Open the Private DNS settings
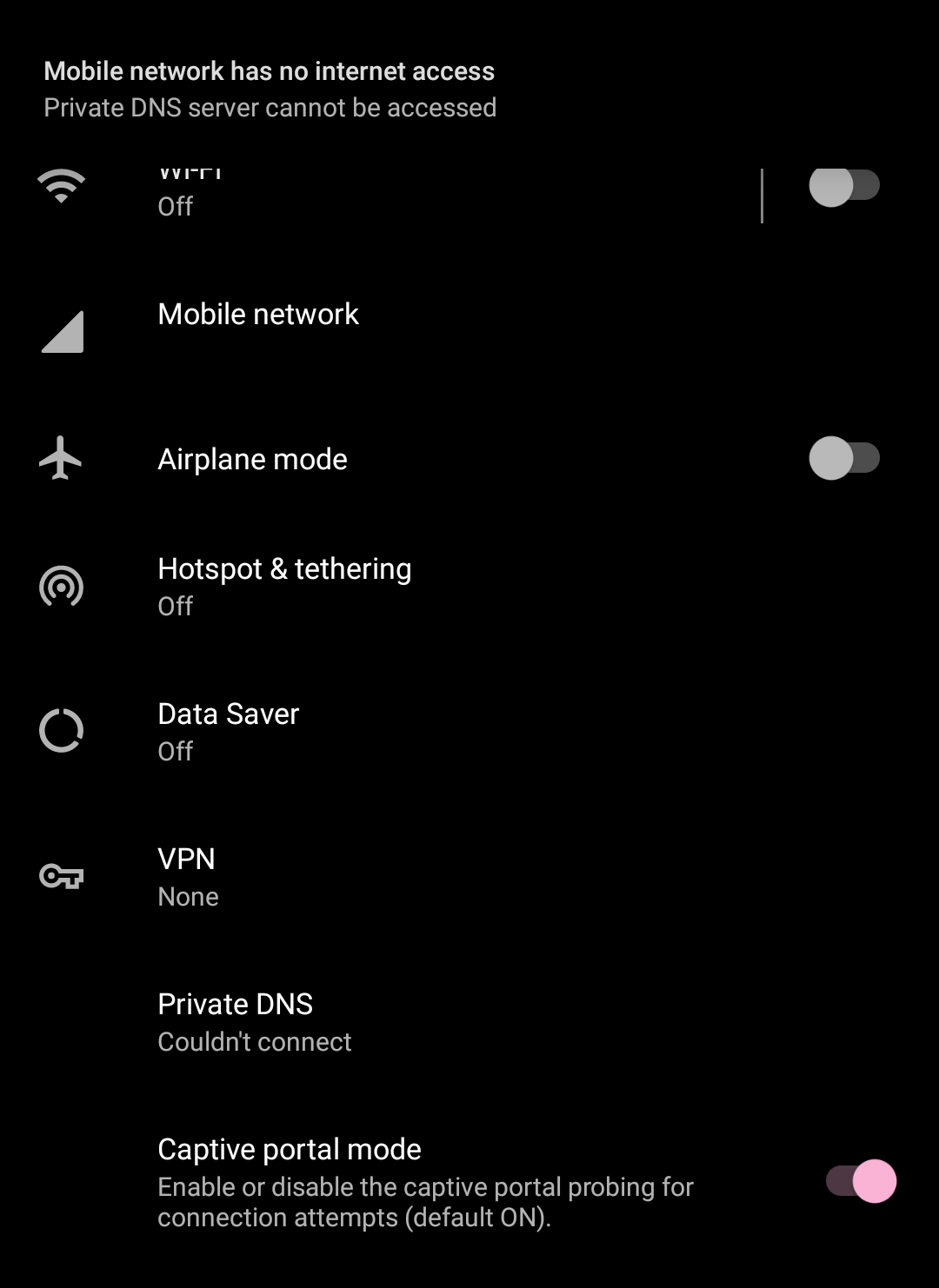This screenshot has width=939, height=1288. [x=235, y=1005]
